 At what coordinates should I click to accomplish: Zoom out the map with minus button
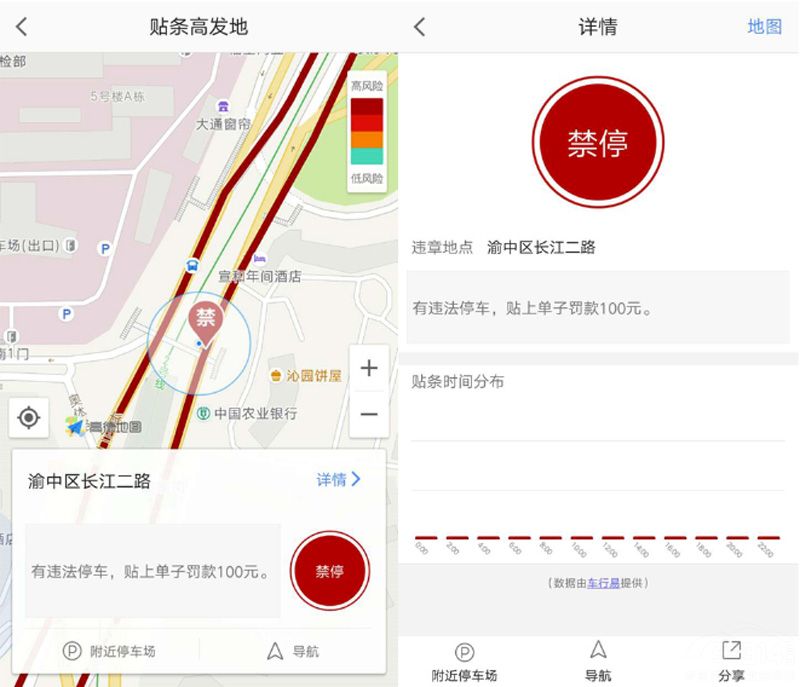tap(369, 414)
